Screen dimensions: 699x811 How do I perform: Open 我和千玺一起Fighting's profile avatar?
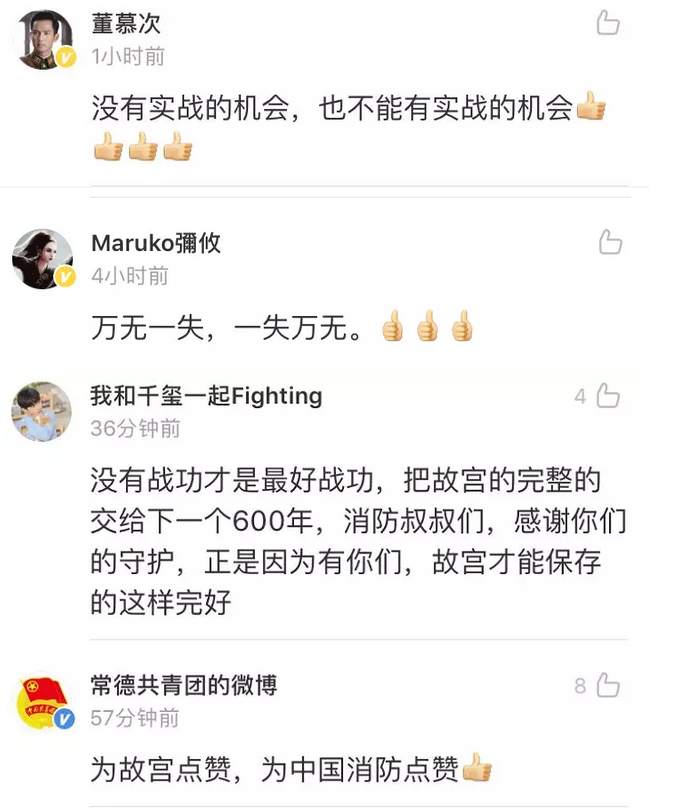pyautogui.click(x=42, y=411)
